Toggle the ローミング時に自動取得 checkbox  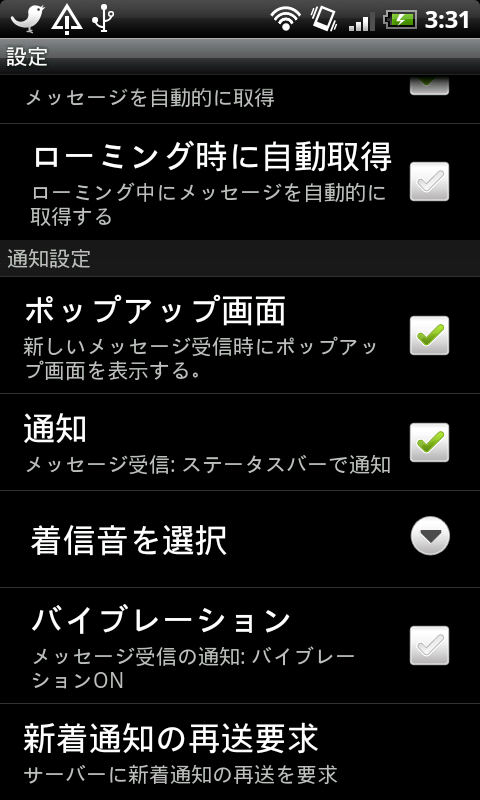point(430,182)
